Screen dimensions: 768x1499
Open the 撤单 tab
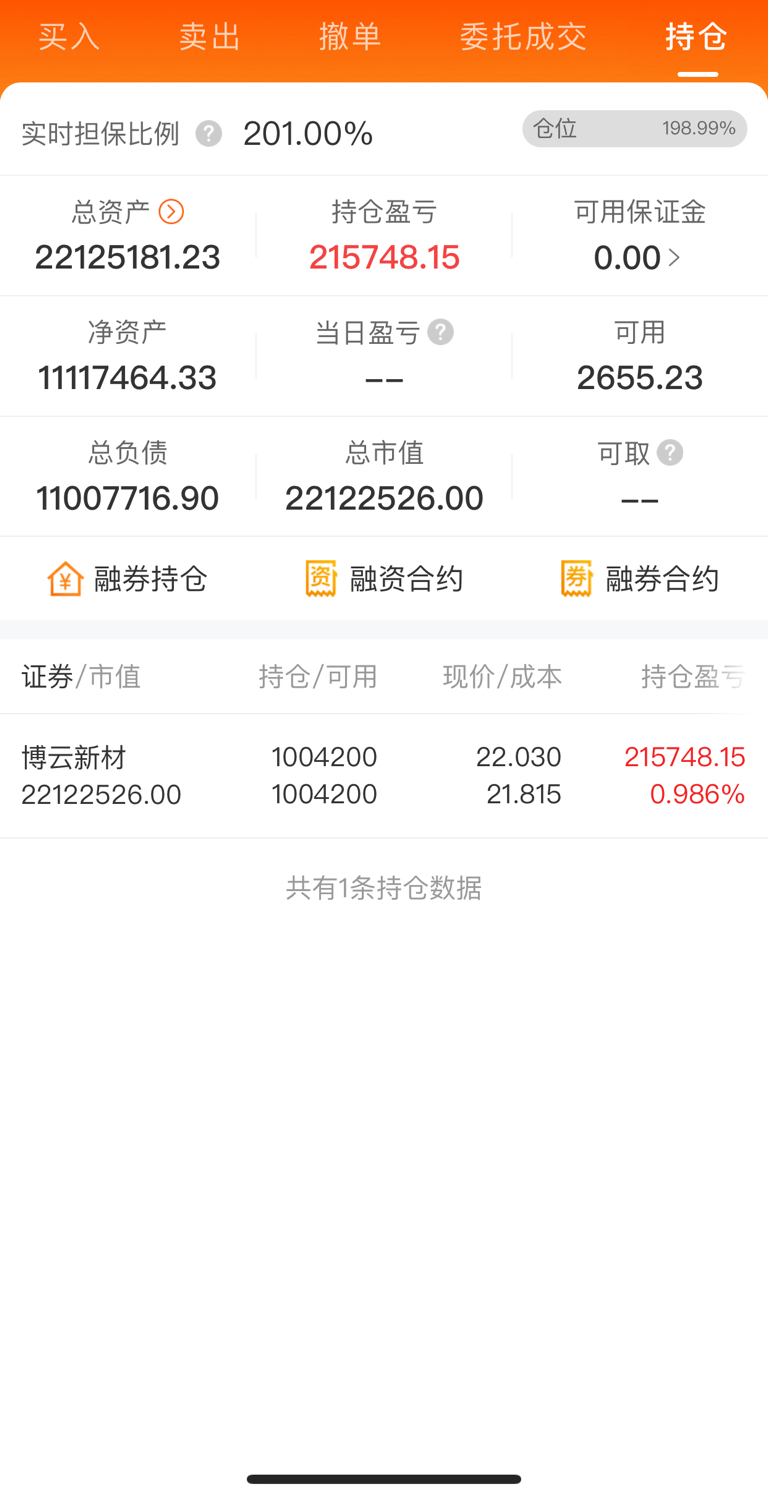click(x=350, y=37)
